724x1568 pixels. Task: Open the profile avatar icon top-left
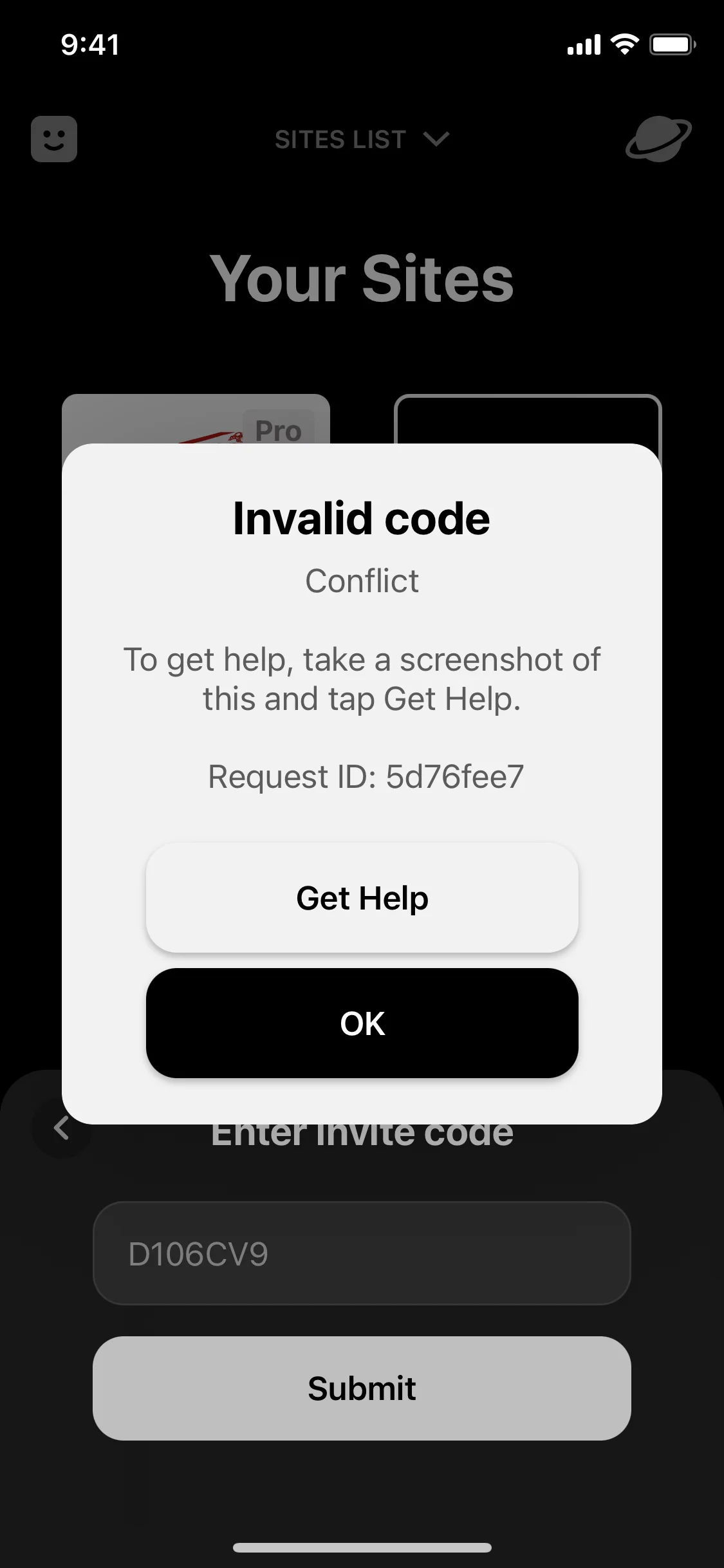coord(54,139)
